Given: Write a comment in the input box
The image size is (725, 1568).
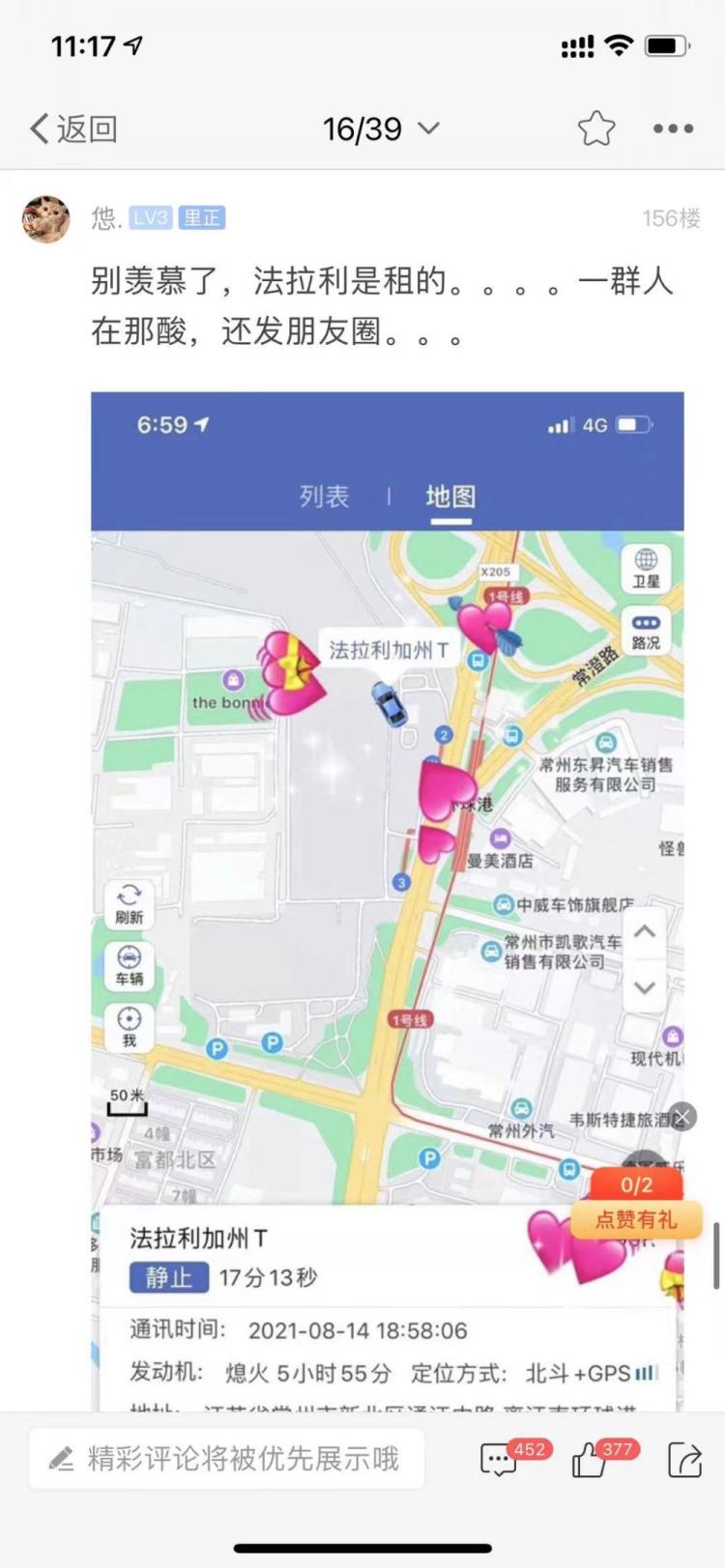Looking at the screenshot, I should pyautogui.click(x=227, y=1458).
